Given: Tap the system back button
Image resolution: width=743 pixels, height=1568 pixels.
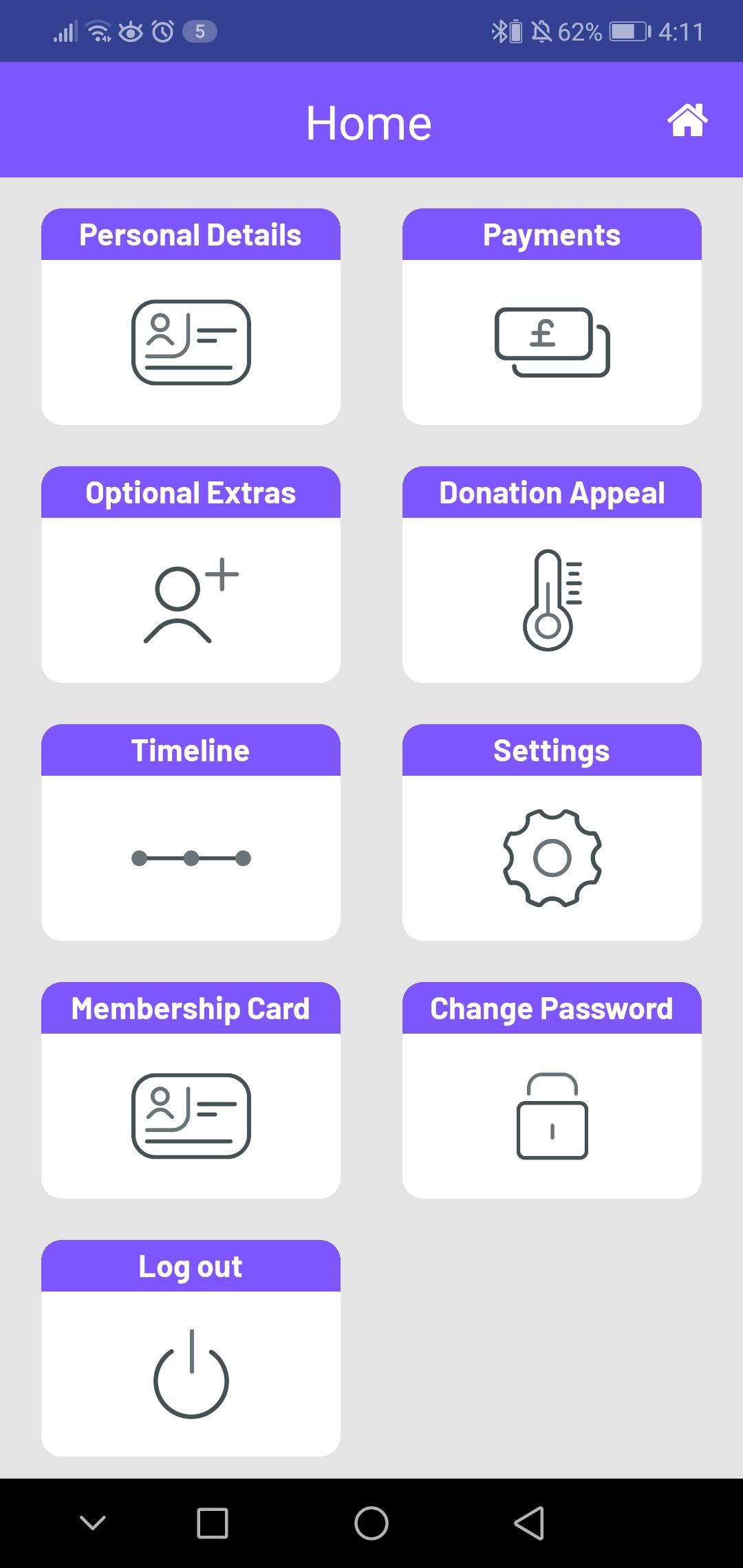Looking at the screenshot, I should pos(530,1523).
